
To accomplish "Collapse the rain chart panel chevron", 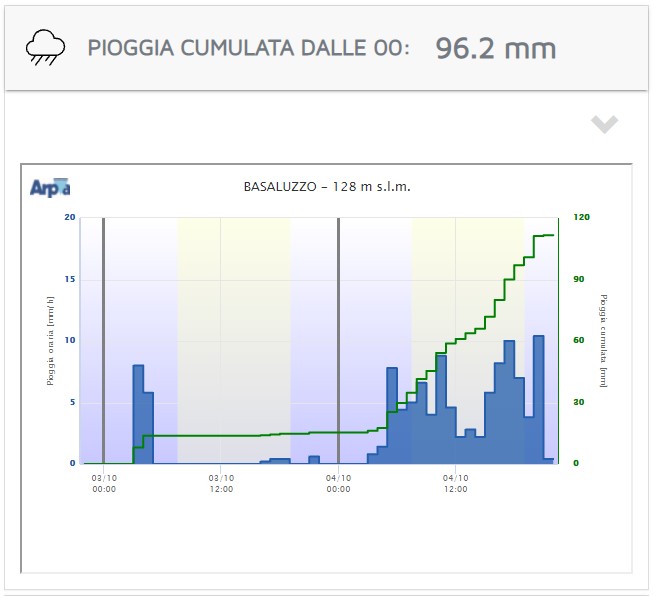I will click(x=604, y=124).
